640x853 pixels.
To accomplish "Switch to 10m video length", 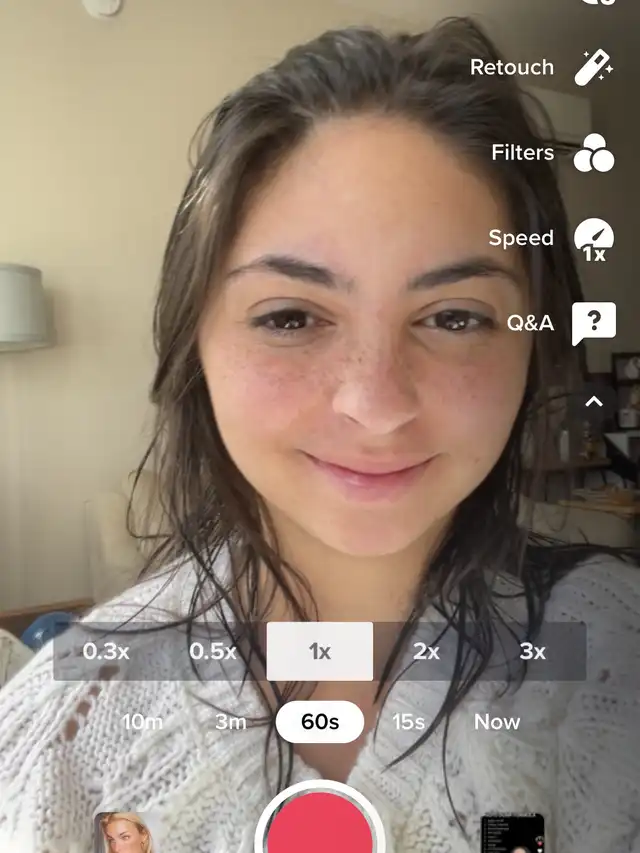I will 142,722.
